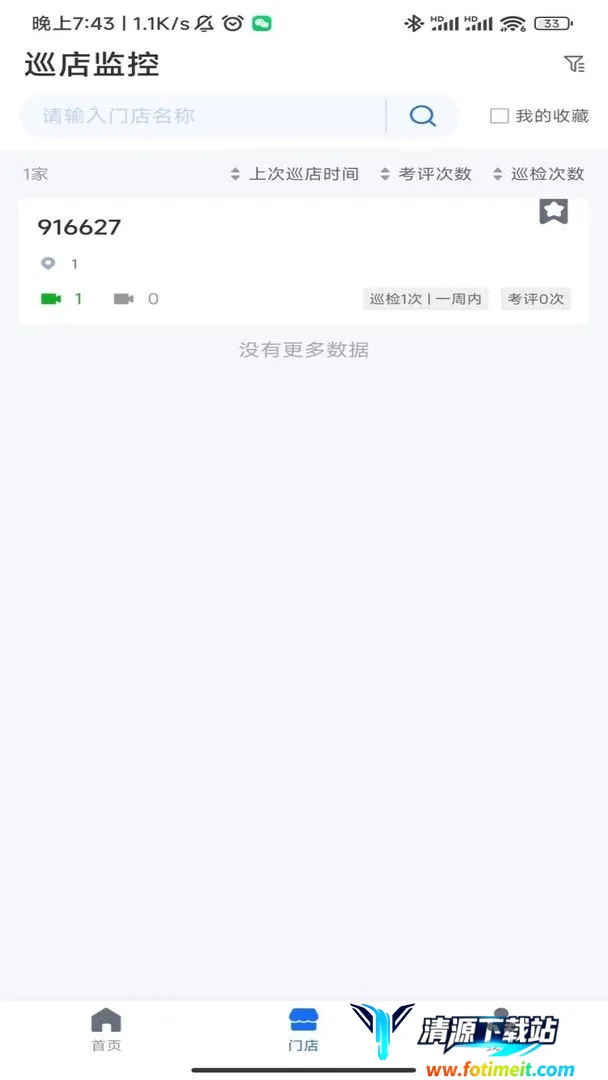Screen dimensions: 608x1080
Task: Toggle favorite star on store 916627
Action: (x=553, y=211)
